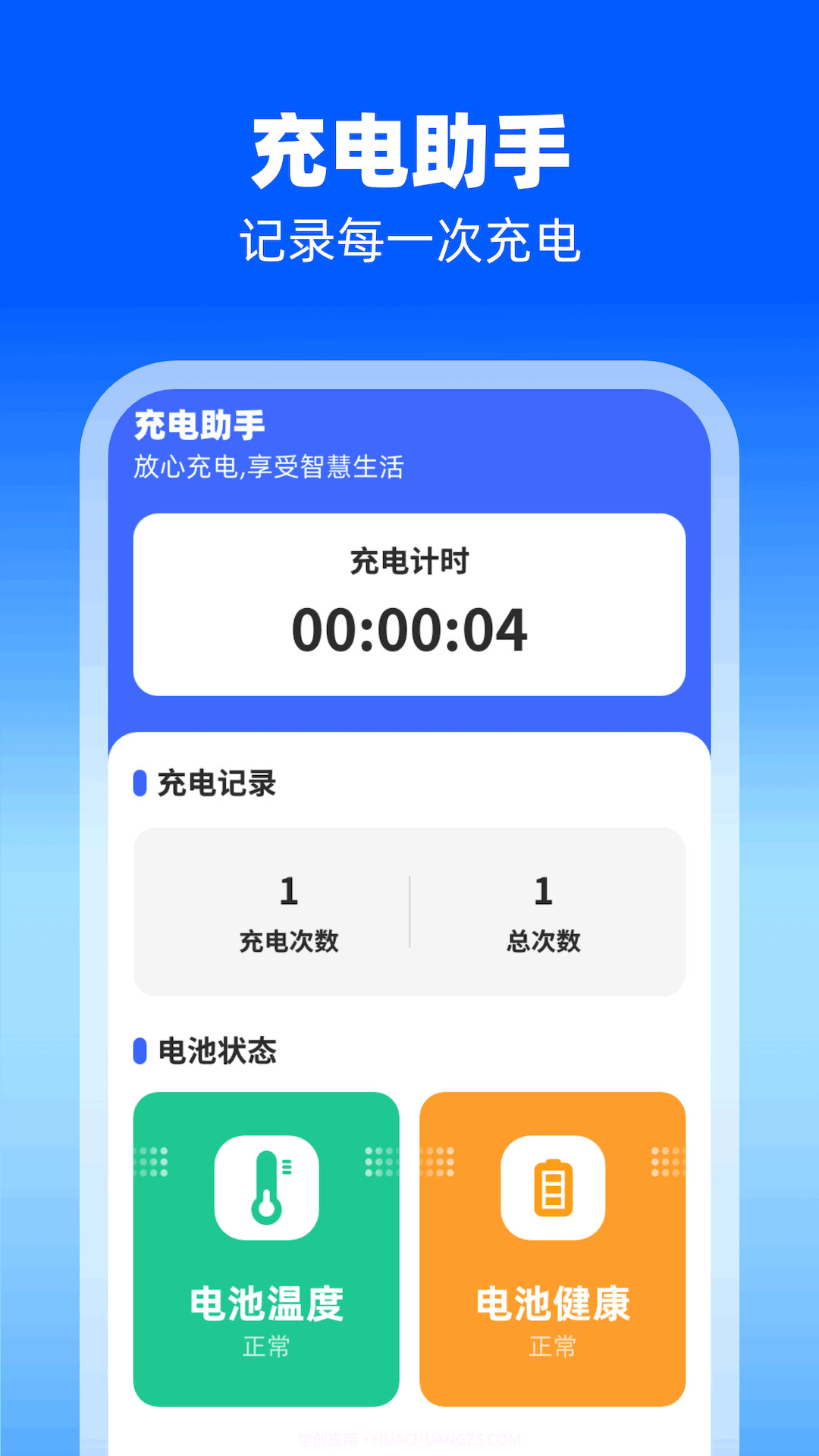
Task: Click the 00:00:04 timer value
Action: pos(409,629)
